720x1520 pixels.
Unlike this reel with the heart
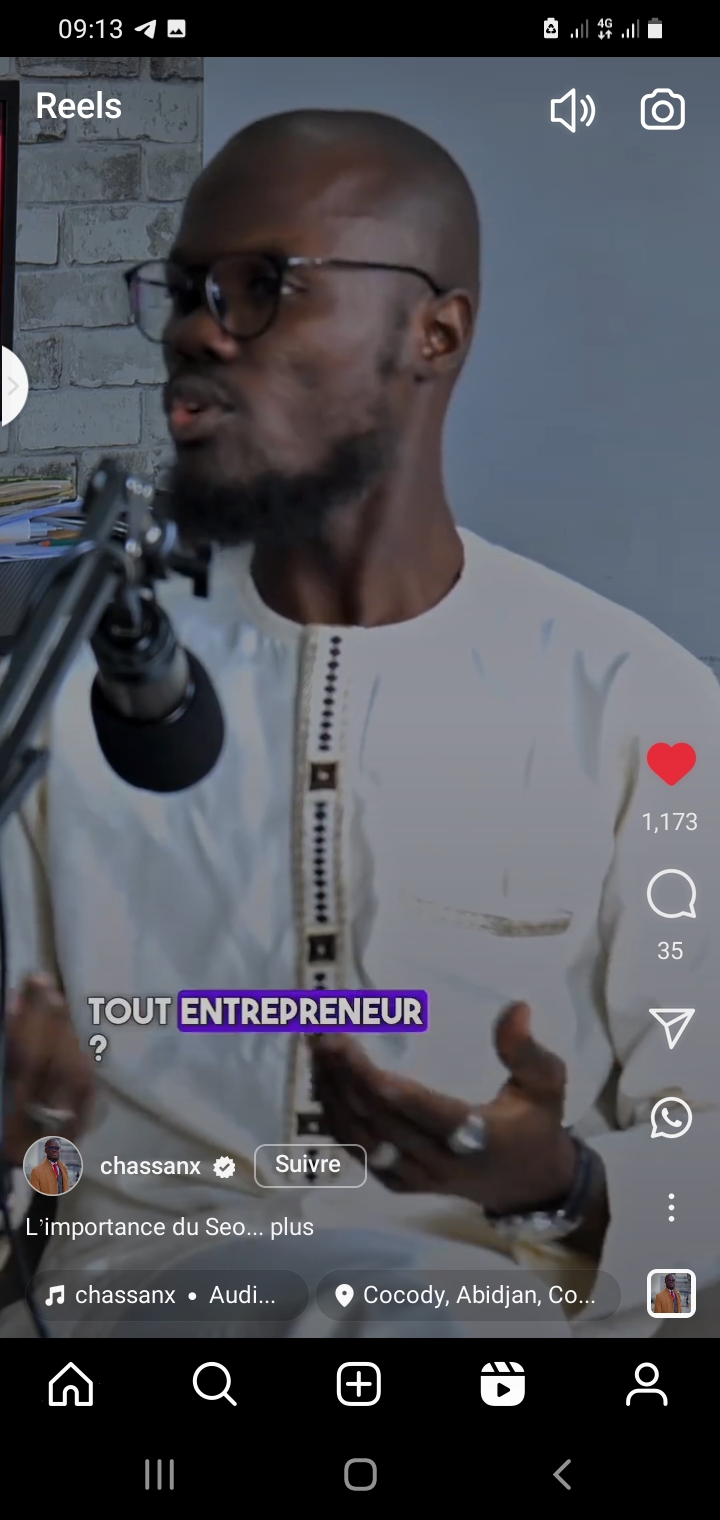click(x=670, y=765)
